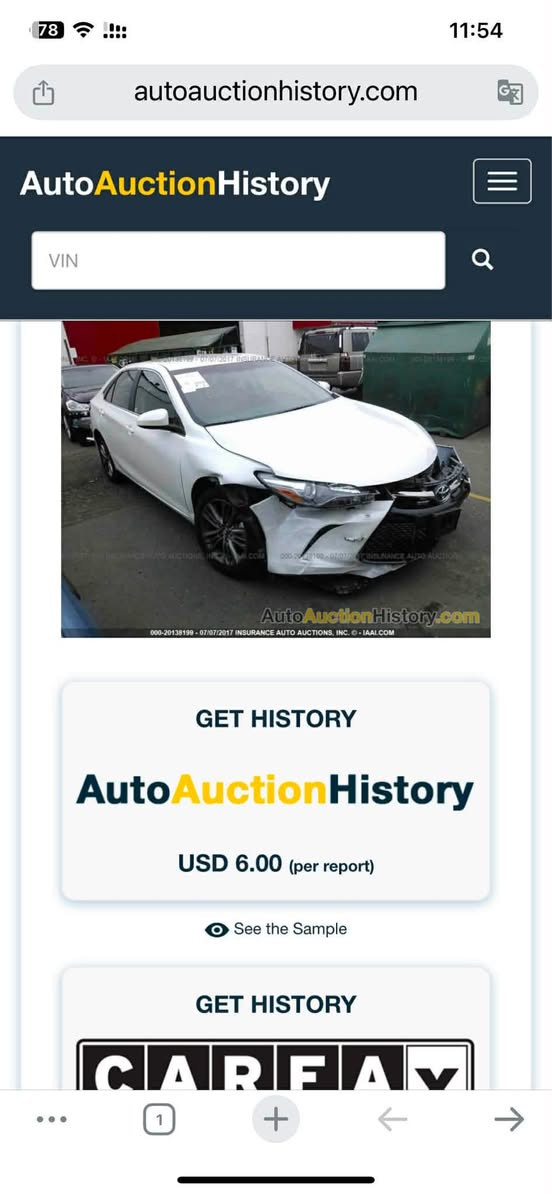Open the browser three-dot menu
The width and height of the screenshot is (552, 1194).
52,1119
